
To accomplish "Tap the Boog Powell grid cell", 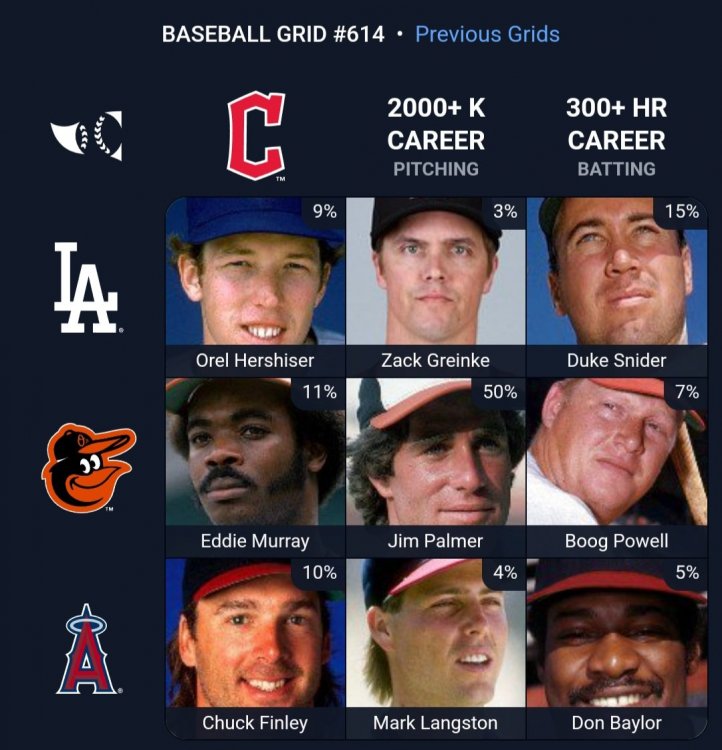I will pyautogui.click(x=616, y=467).
